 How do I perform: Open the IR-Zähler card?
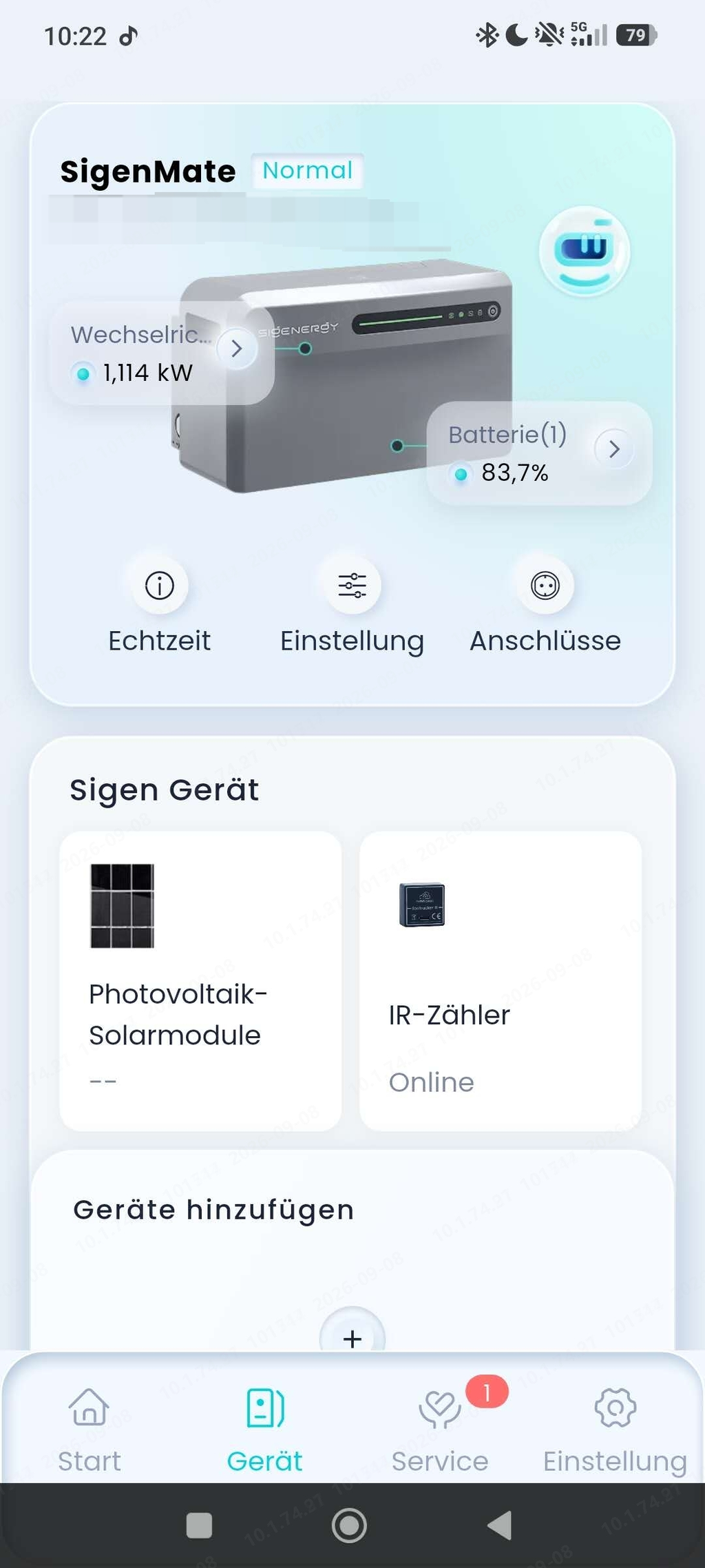[x=501, y=981]
